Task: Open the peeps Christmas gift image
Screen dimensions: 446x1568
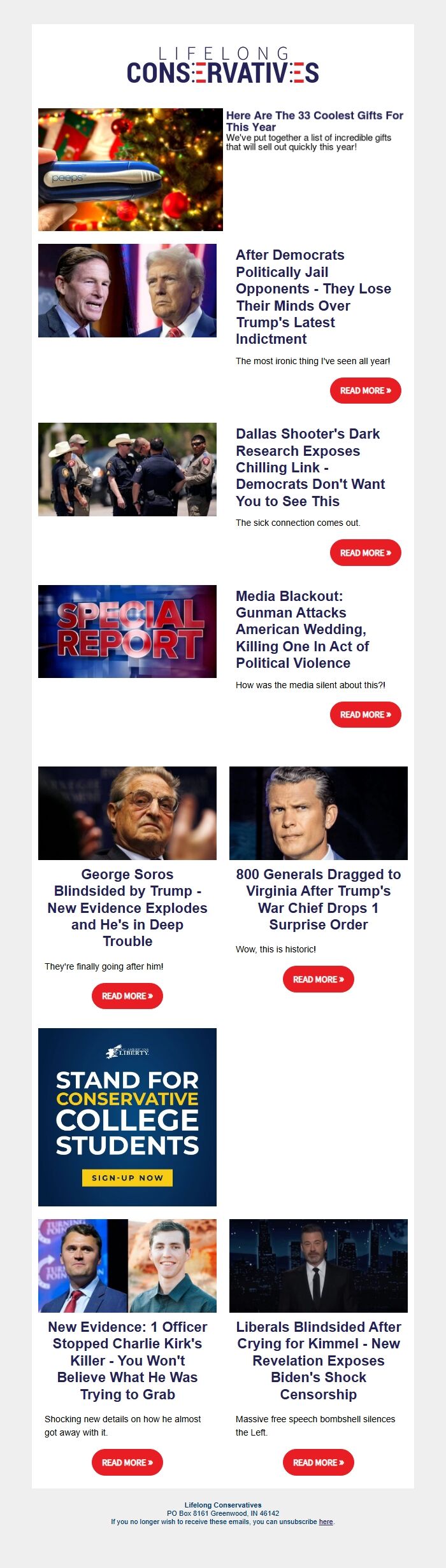Action: (x=131, y=169)
